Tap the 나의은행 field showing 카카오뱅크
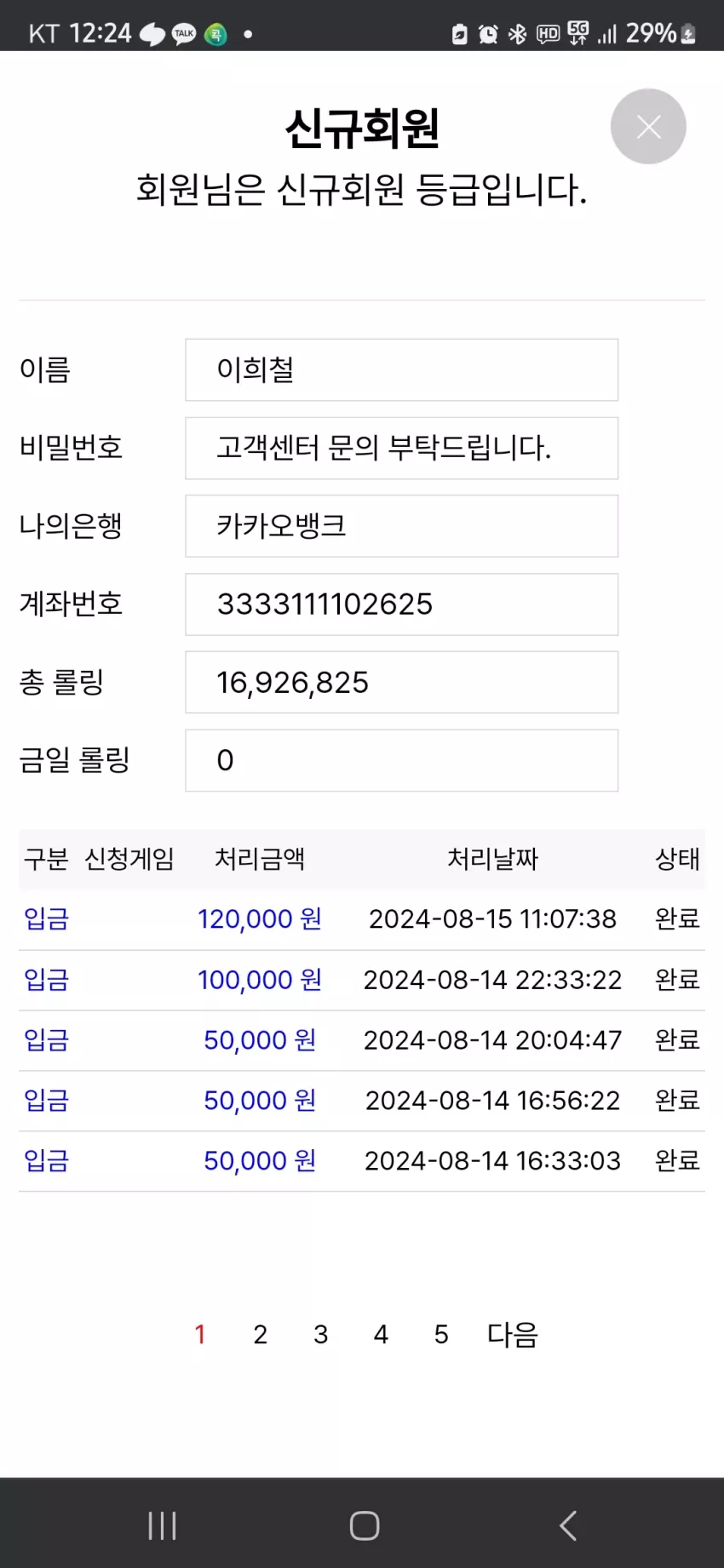The height and width of the screenshot is (1568, 724). 402,526
